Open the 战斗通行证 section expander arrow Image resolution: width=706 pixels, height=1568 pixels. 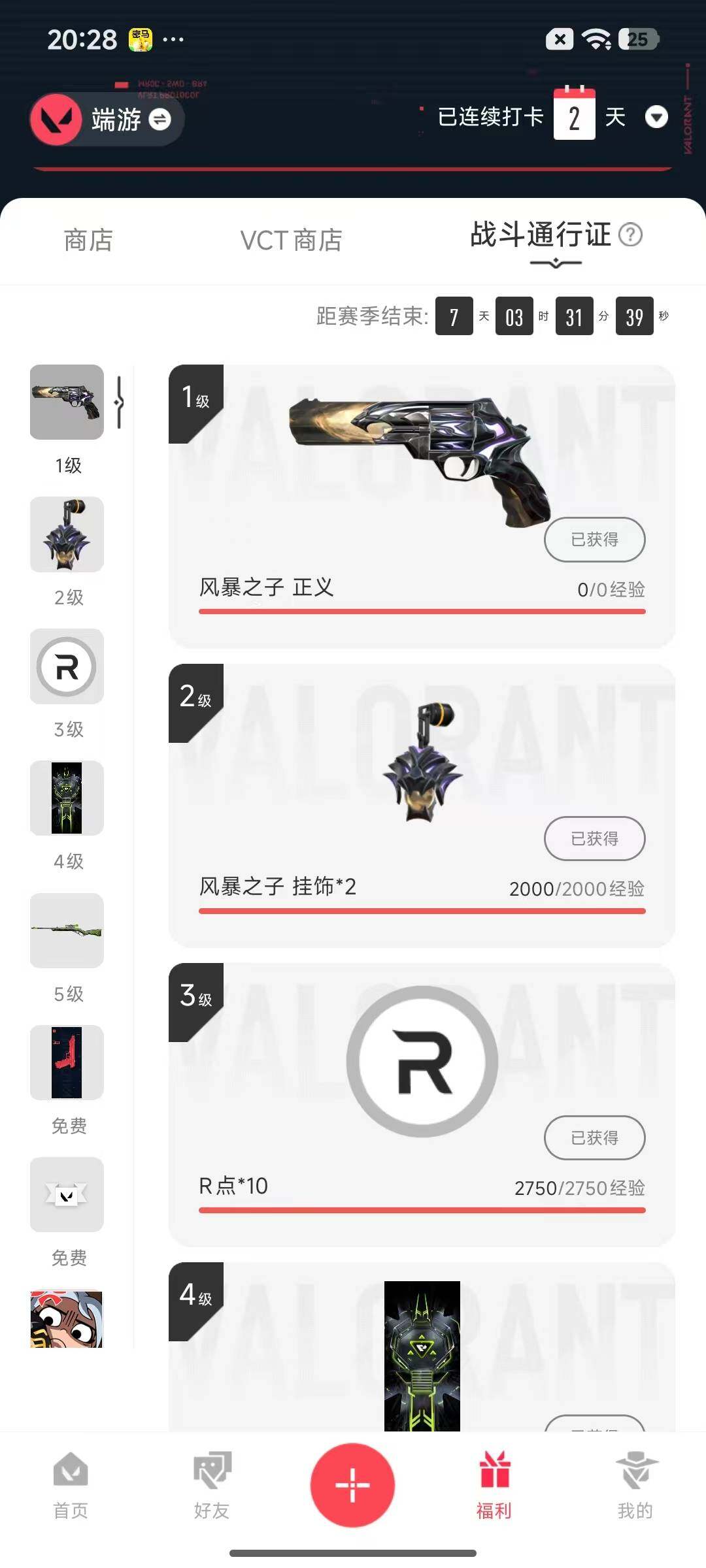[x=554, y=262]
